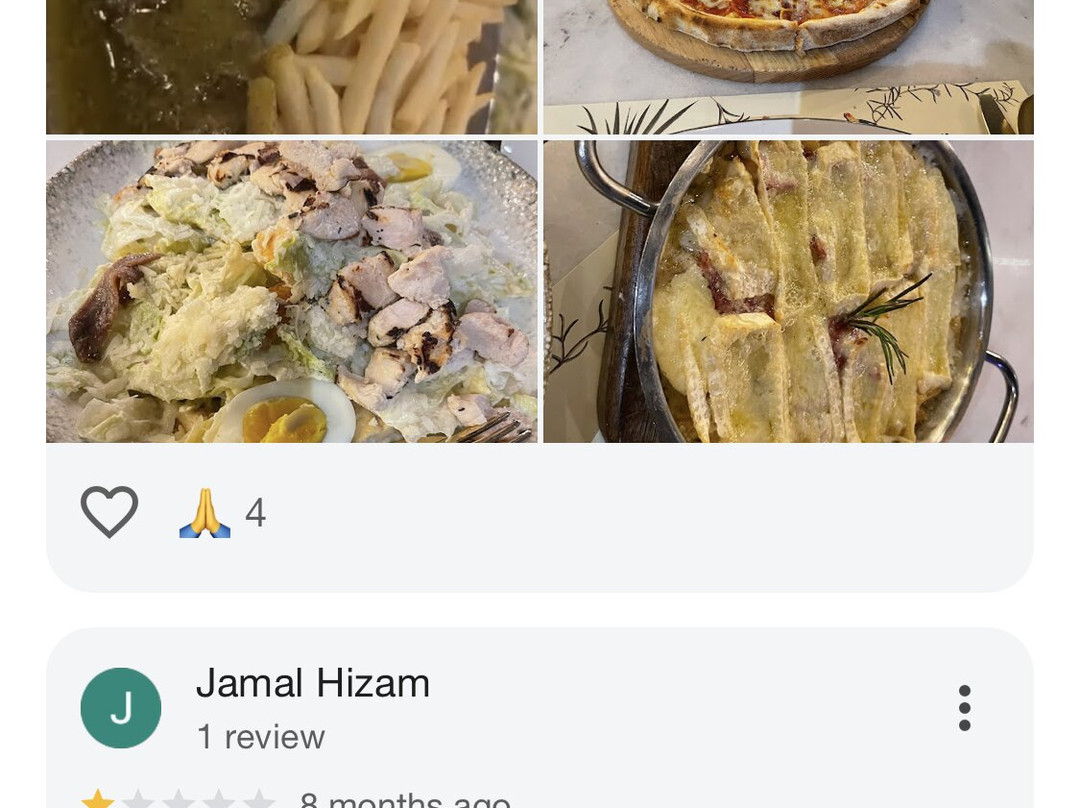This screenshot has height=808, width=1080.
Task: Open the french fries photo
Action: [292, 66]
